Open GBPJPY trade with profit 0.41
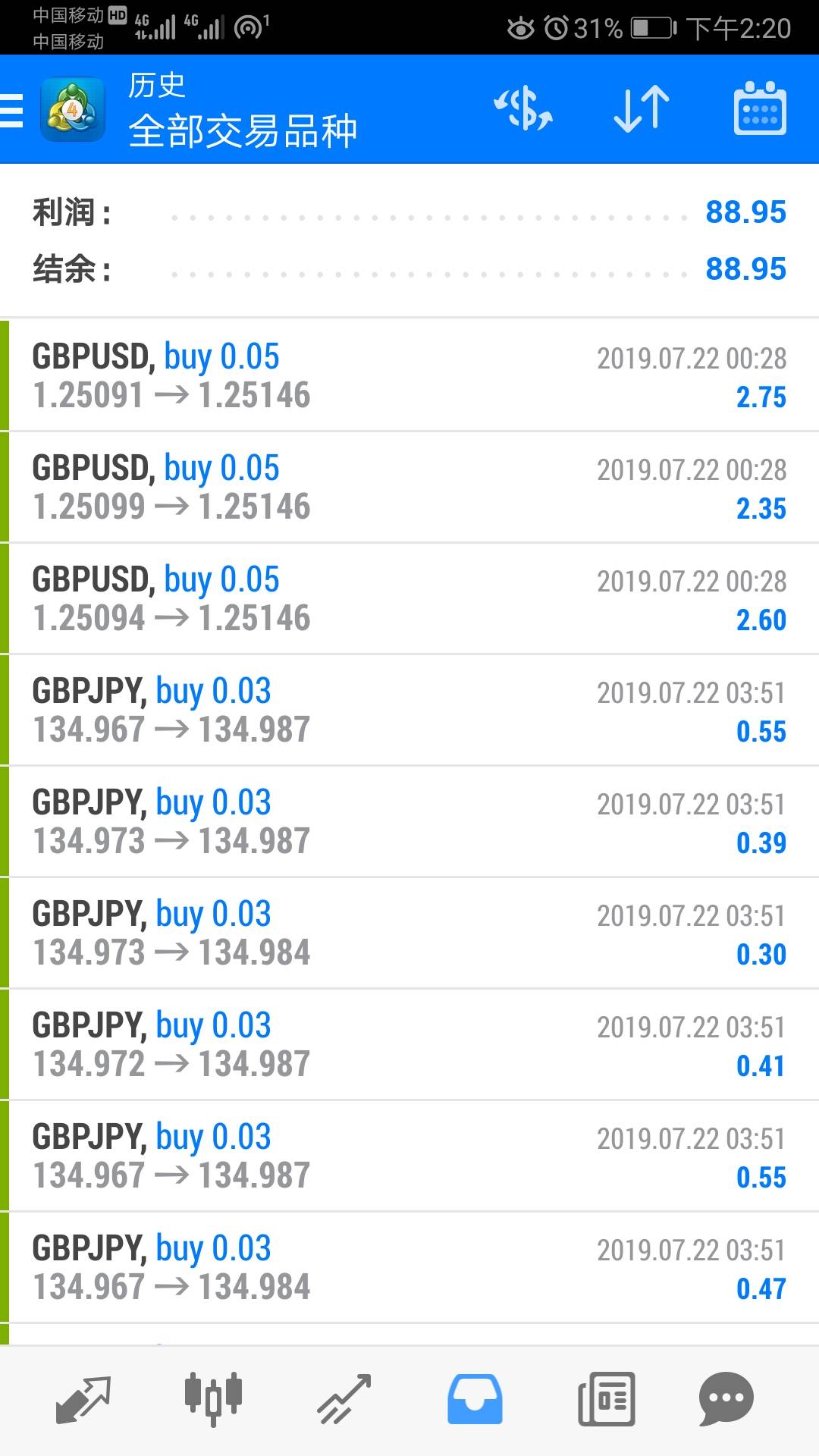This screenshot has width=819, height=1456. [x=409, y=1045]
